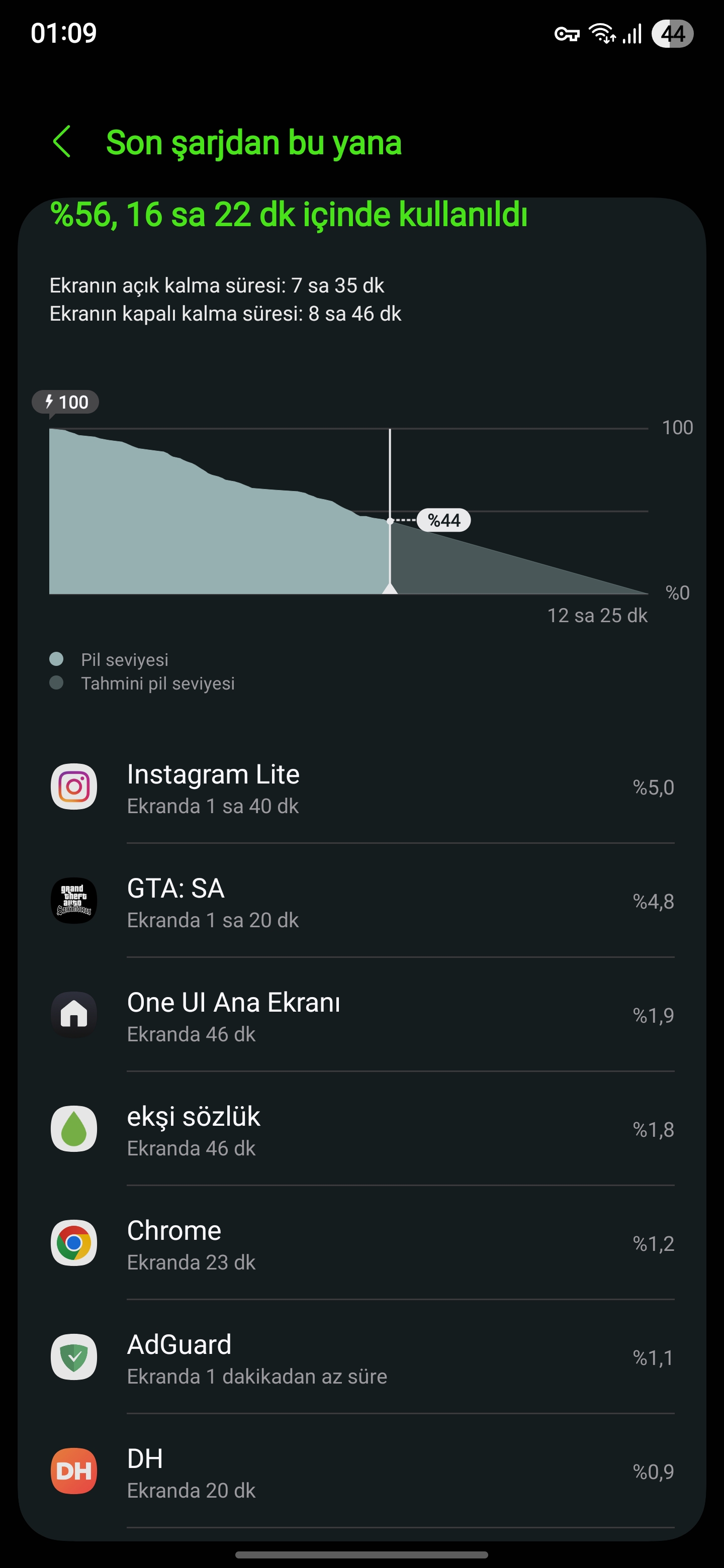Image resolution: width=724 pixels, height=1568 pixels.
Task: Open Instagram Lite battery usage details
Action: coord(361,787)
